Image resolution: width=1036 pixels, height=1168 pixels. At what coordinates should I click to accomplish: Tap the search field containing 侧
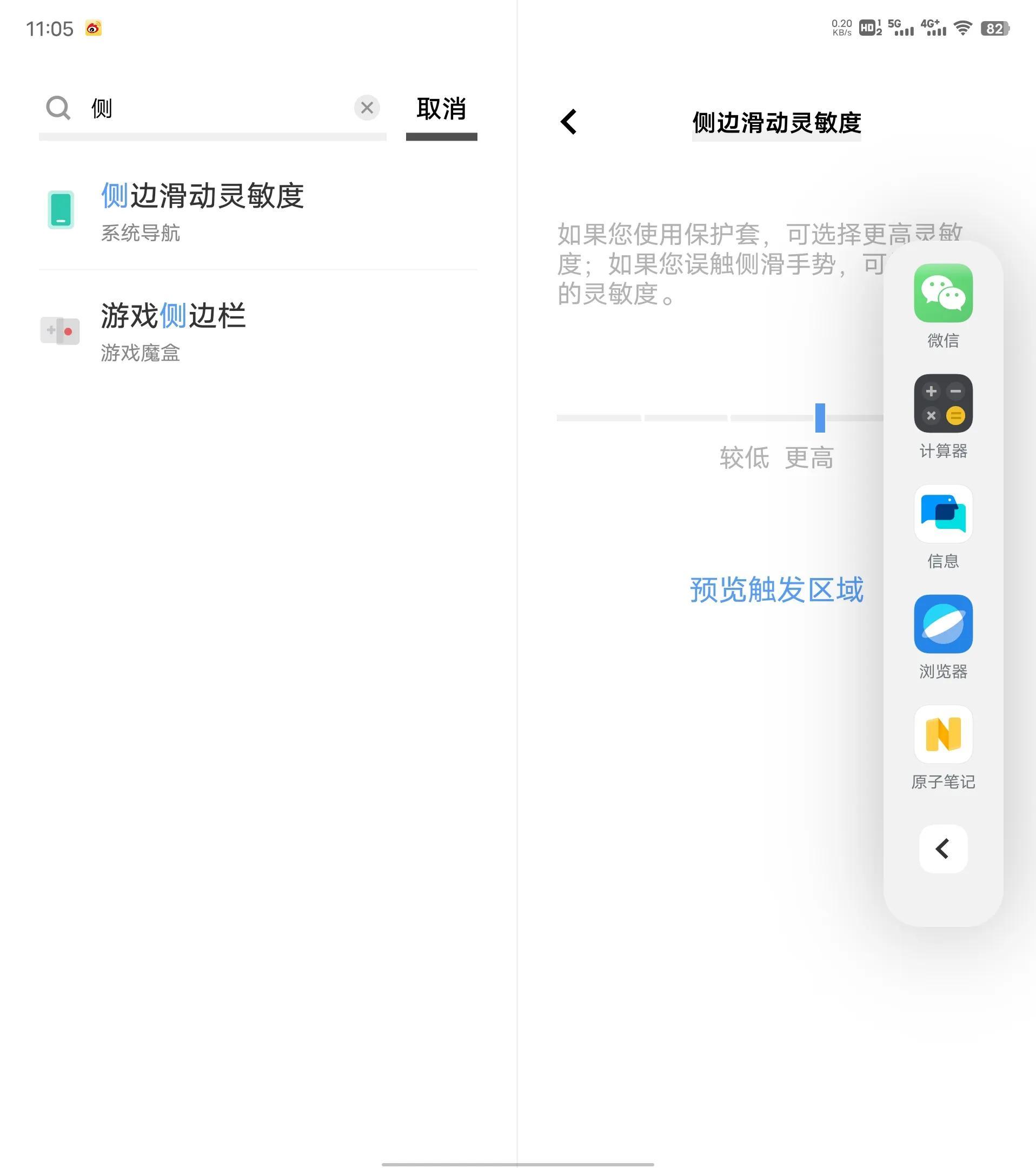(x=212, y=109)
